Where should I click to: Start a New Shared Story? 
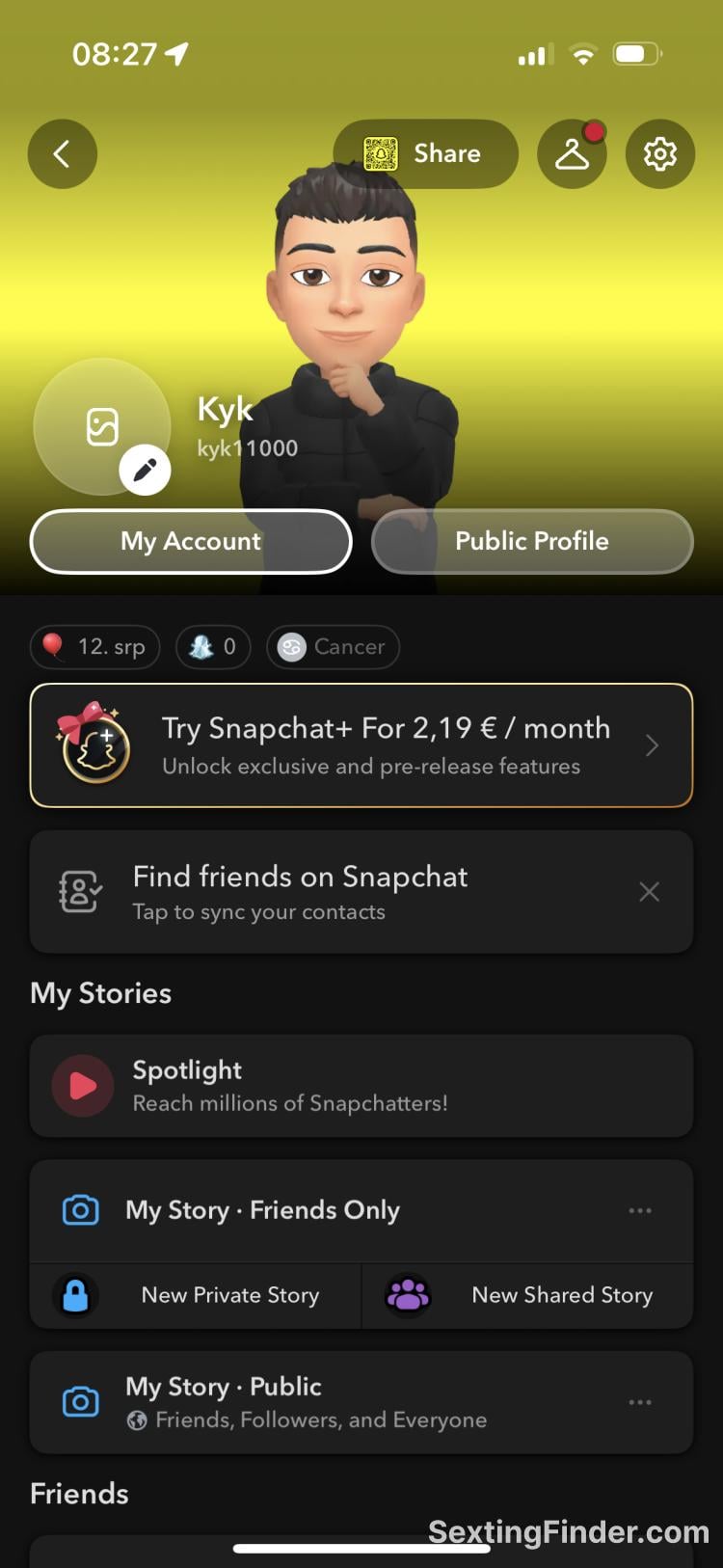[x=527, y=1295]
